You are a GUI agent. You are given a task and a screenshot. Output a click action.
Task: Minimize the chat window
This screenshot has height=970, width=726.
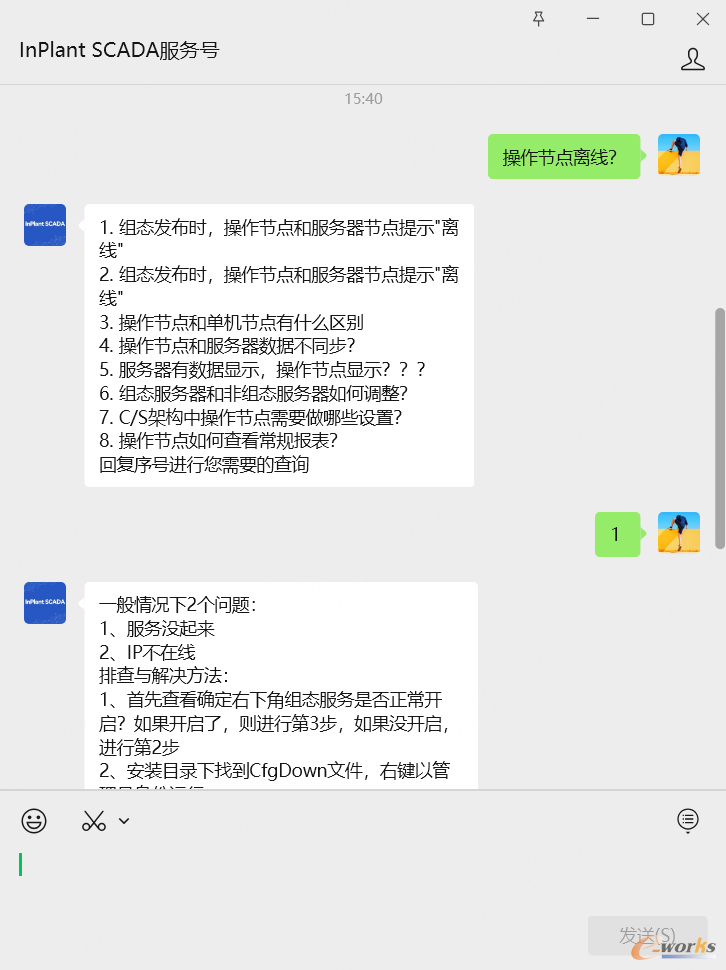click(593, 19)
